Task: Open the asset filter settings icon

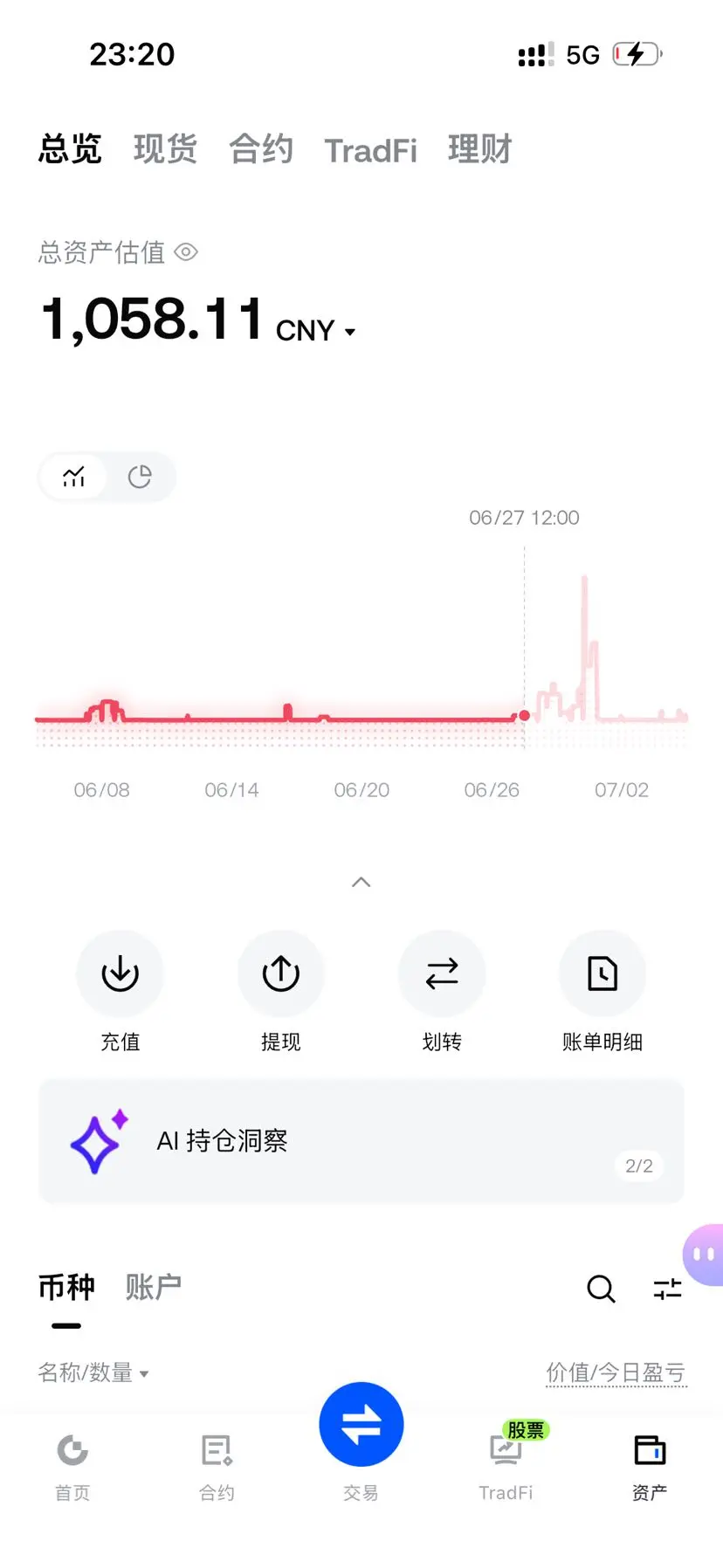Action: pos(668,1289)
